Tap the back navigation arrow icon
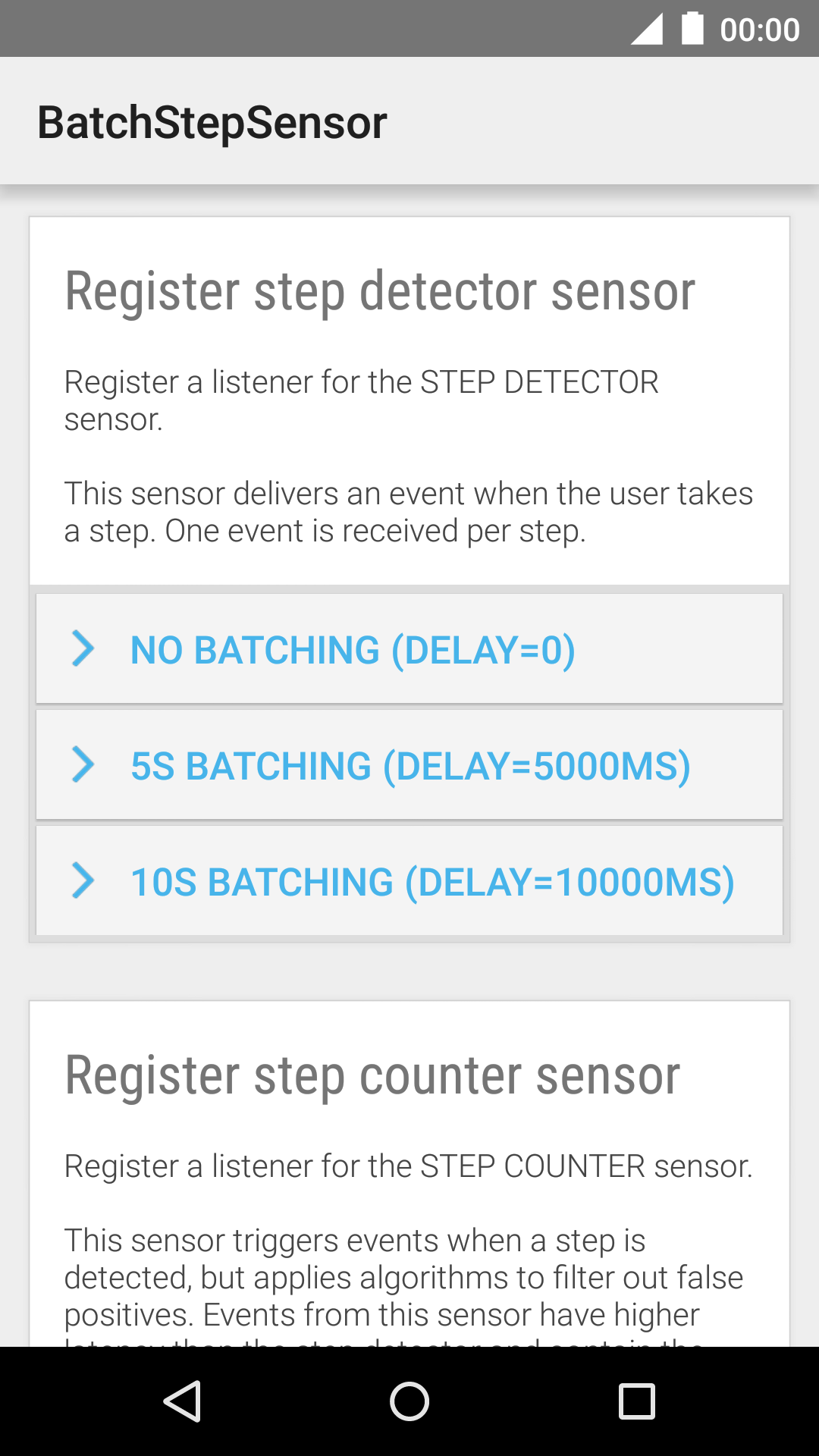 pyautogui.click(x=182, y=1401)
